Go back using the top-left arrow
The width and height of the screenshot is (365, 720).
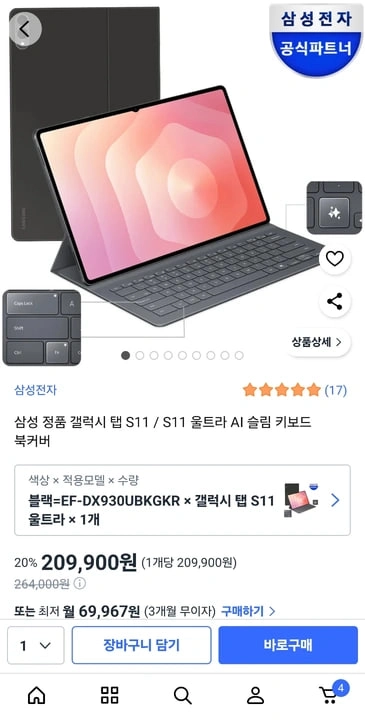[x=25, y=29]
